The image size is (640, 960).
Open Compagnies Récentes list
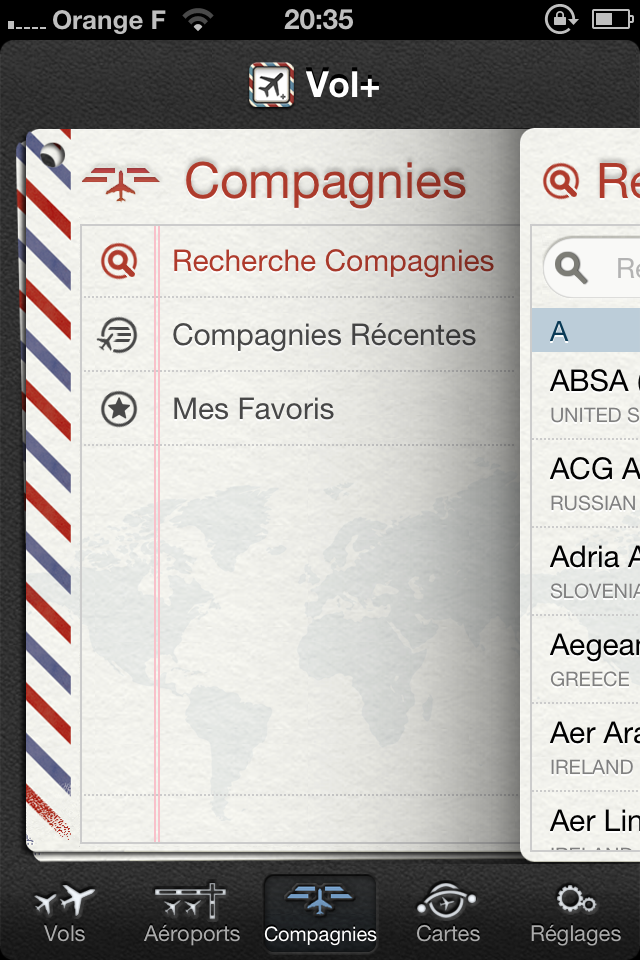(323, 335)
